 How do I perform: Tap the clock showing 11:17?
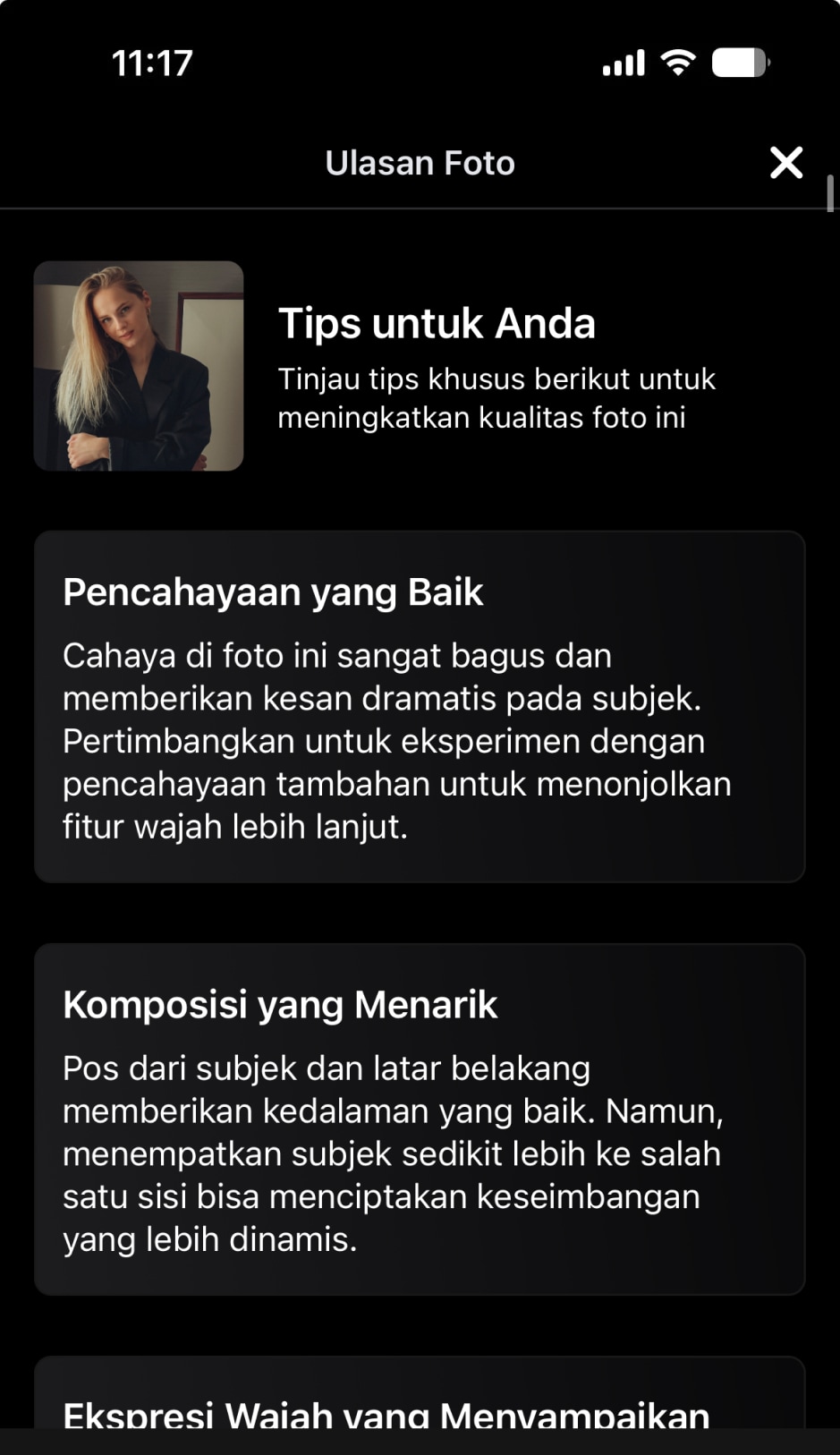[151, 63]
